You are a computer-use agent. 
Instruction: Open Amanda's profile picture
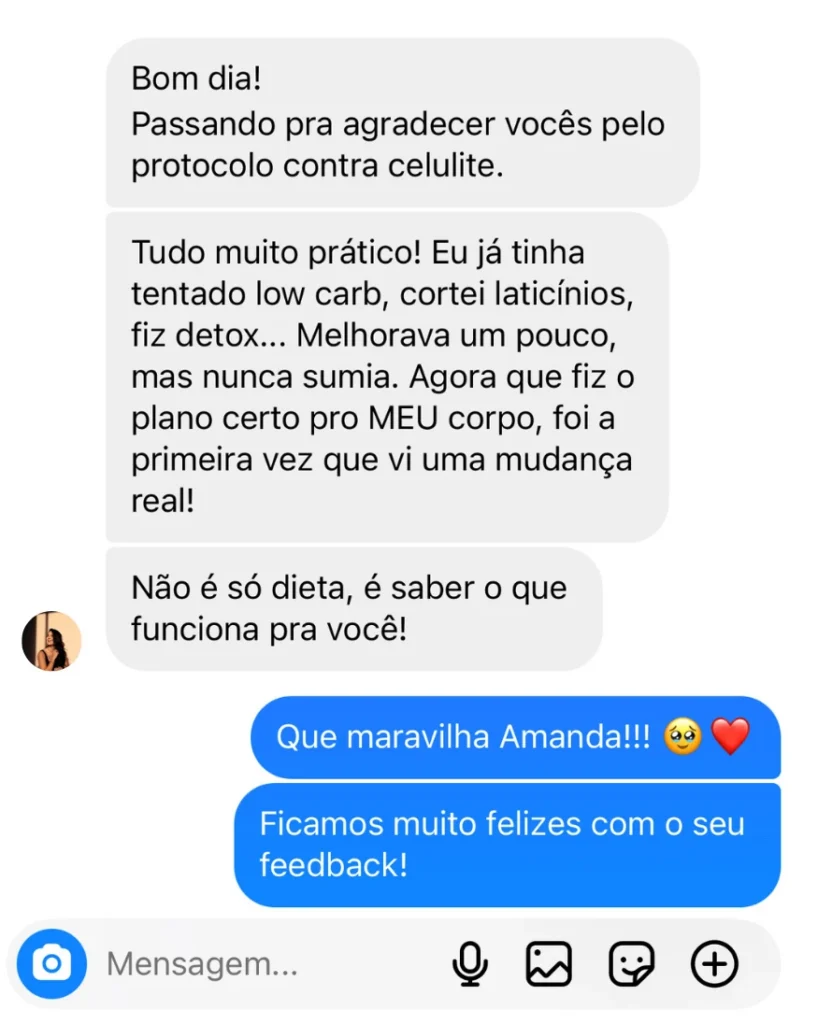click(51, 641)
